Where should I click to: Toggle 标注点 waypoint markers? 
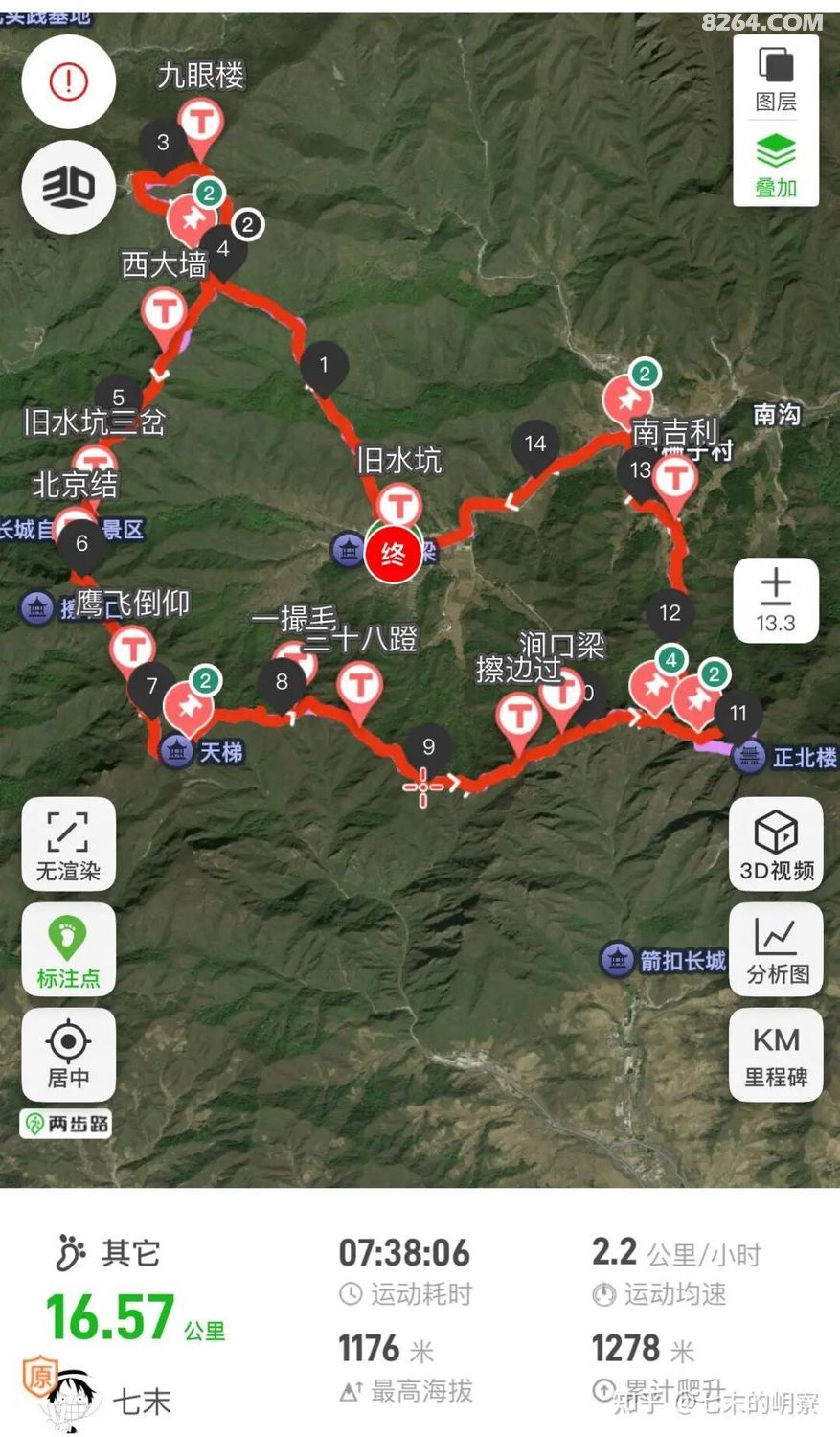(x=68, y=950)
